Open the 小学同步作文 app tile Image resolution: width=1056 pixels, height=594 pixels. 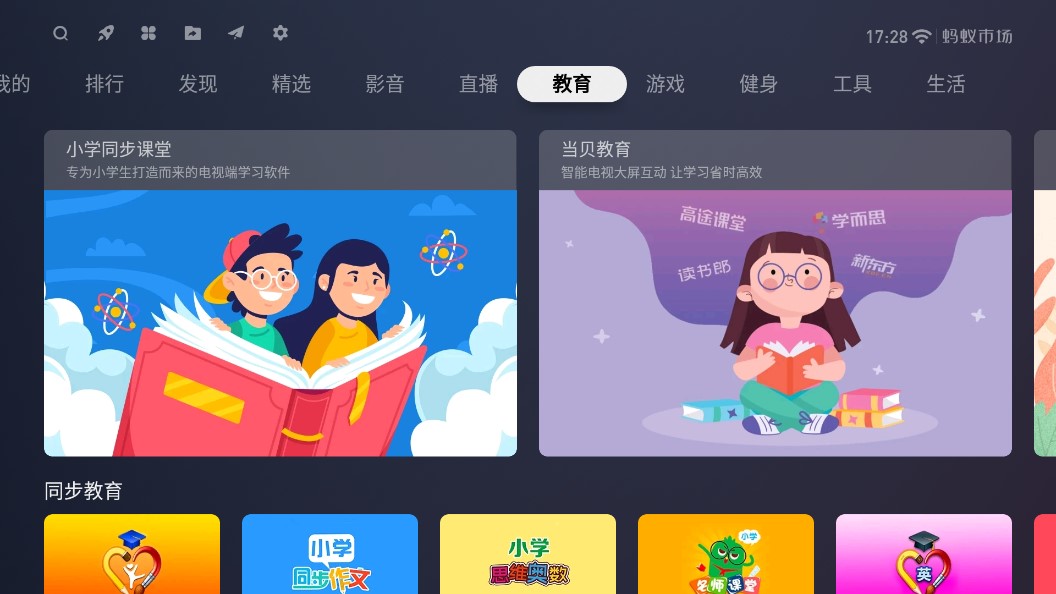[x=330, y=555]
